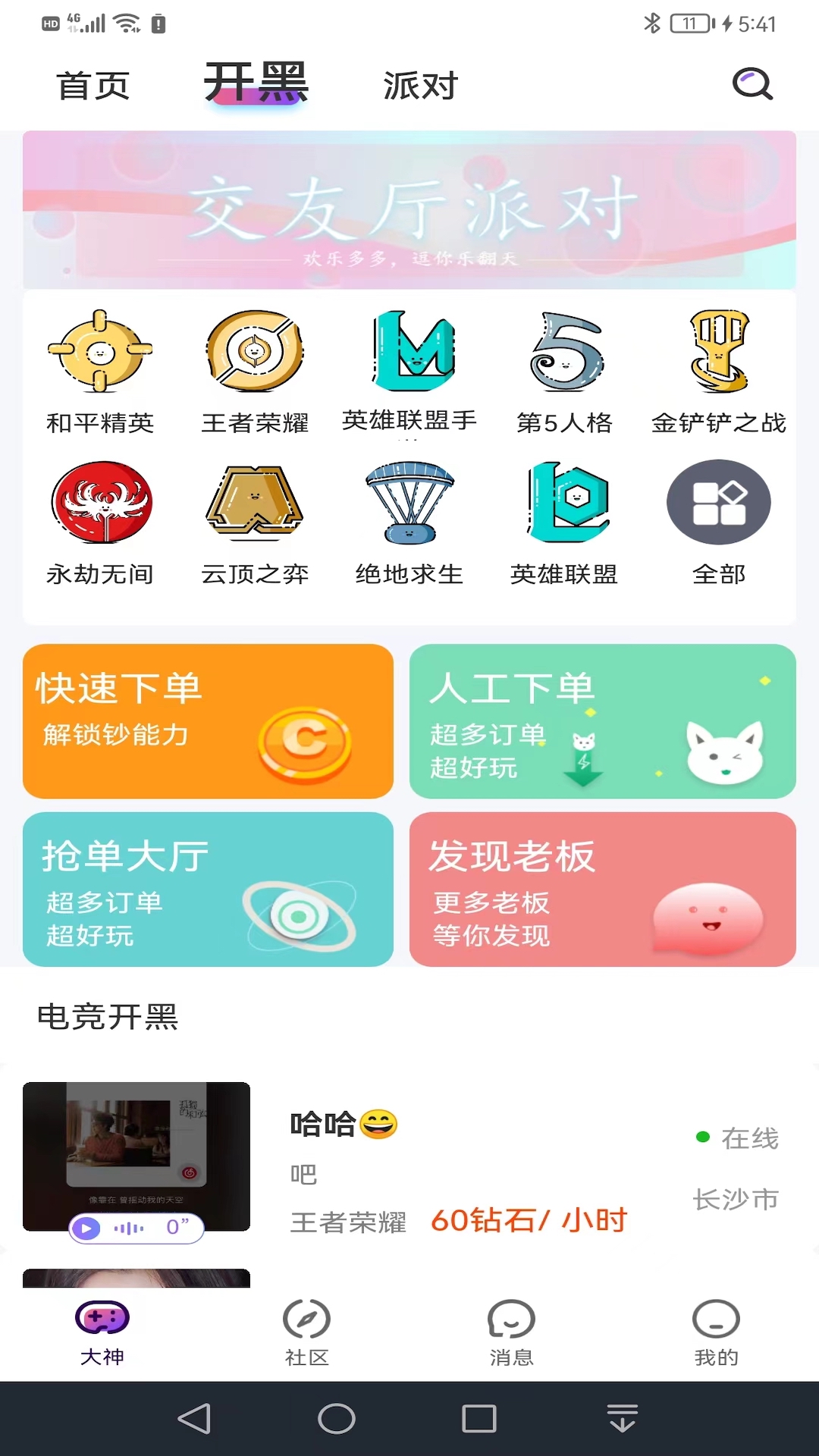Open the 发现老板 card
819x1456 pixels.
[x=603, y=890]
